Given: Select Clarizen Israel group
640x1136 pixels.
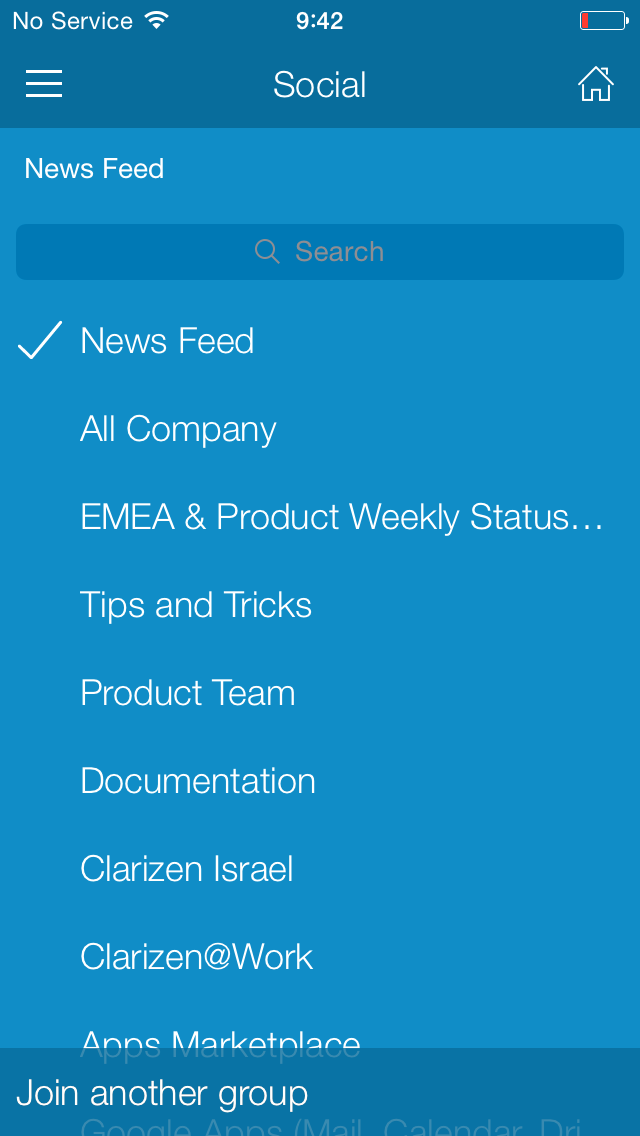Looking at the screenshot, I should click(320, 869).
